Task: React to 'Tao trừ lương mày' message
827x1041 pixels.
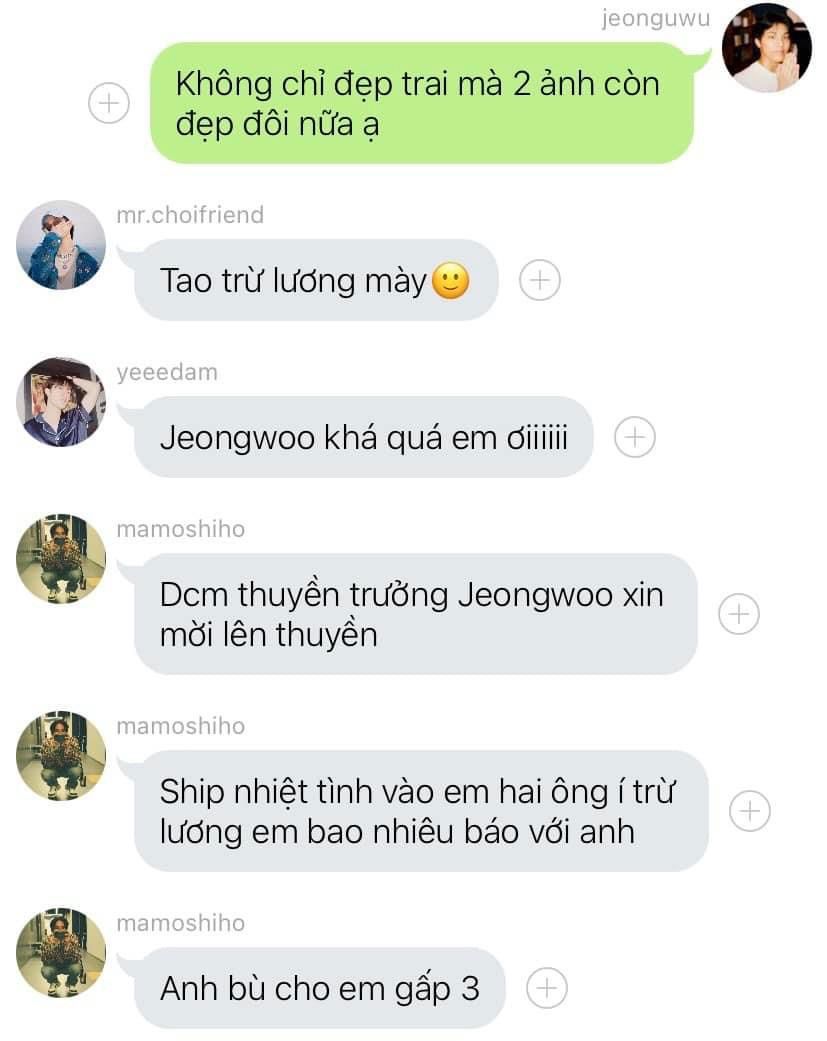Action: 540,281
